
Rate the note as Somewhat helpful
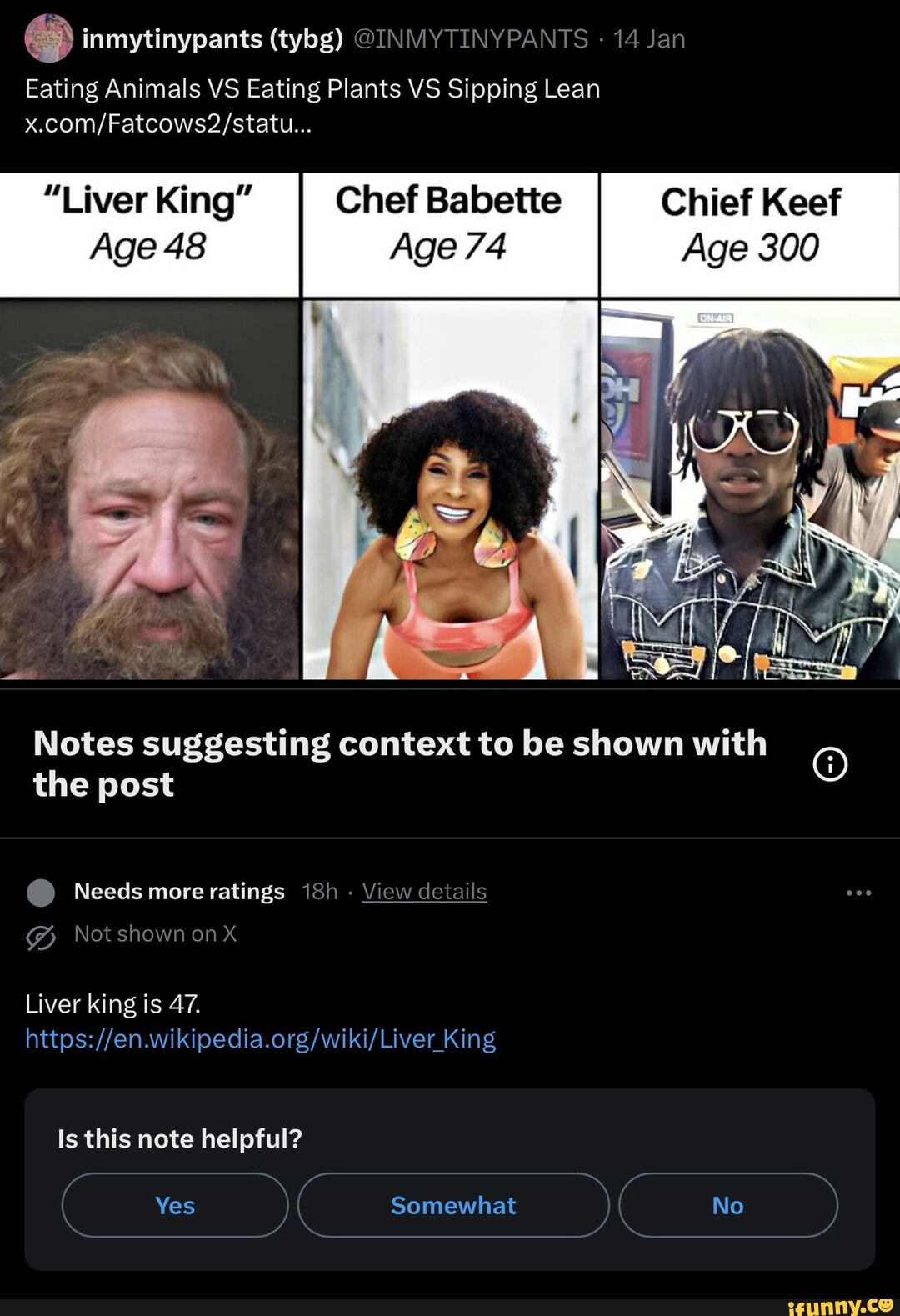(x=453, y=1205)
